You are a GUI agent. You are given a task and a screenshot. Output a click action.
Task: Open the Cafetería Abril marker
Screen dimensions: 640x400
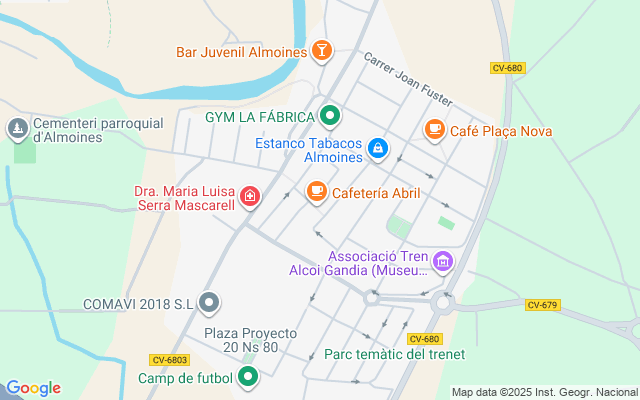(316, 191)
